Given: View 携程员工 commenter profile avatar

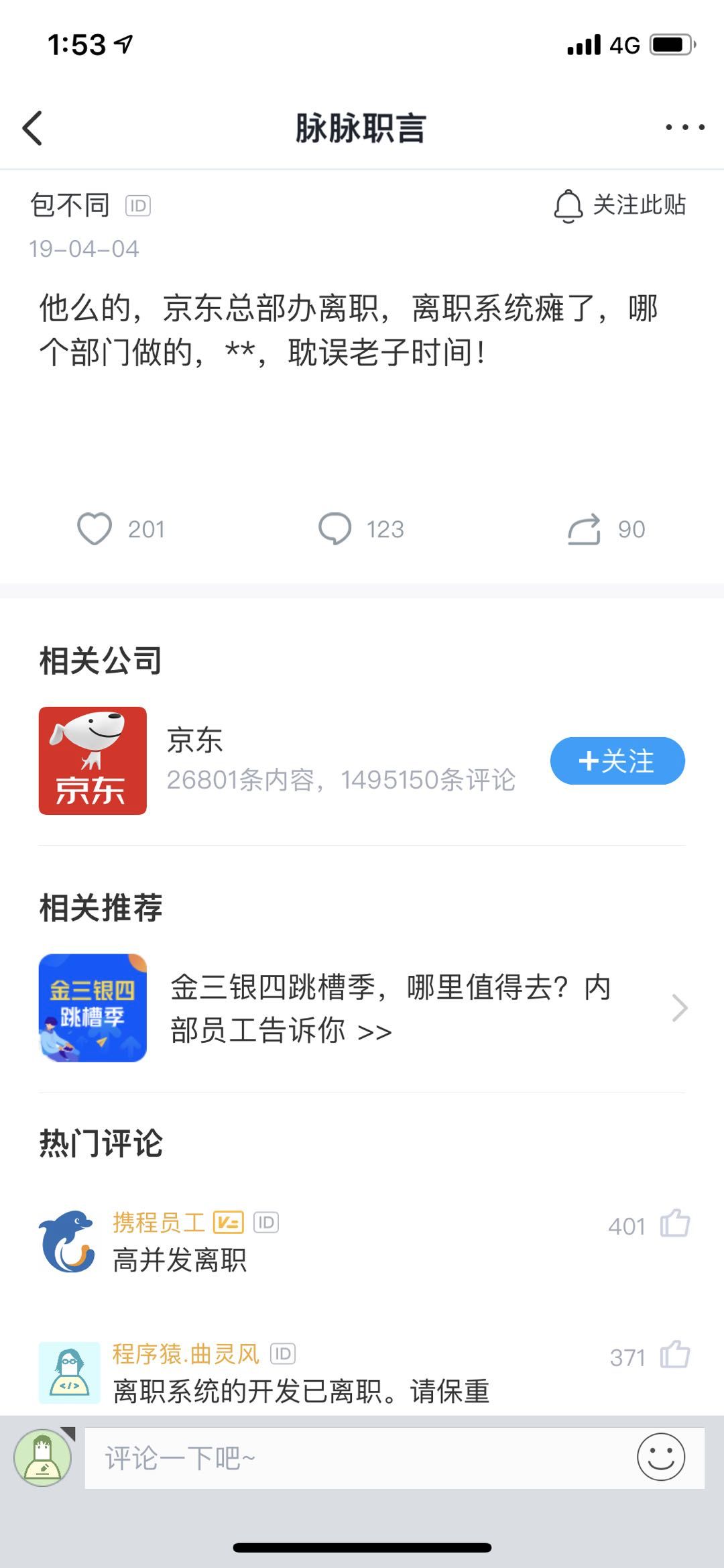Looking at the screenshot, I should pyautogui.click(x=67, y=1241).
